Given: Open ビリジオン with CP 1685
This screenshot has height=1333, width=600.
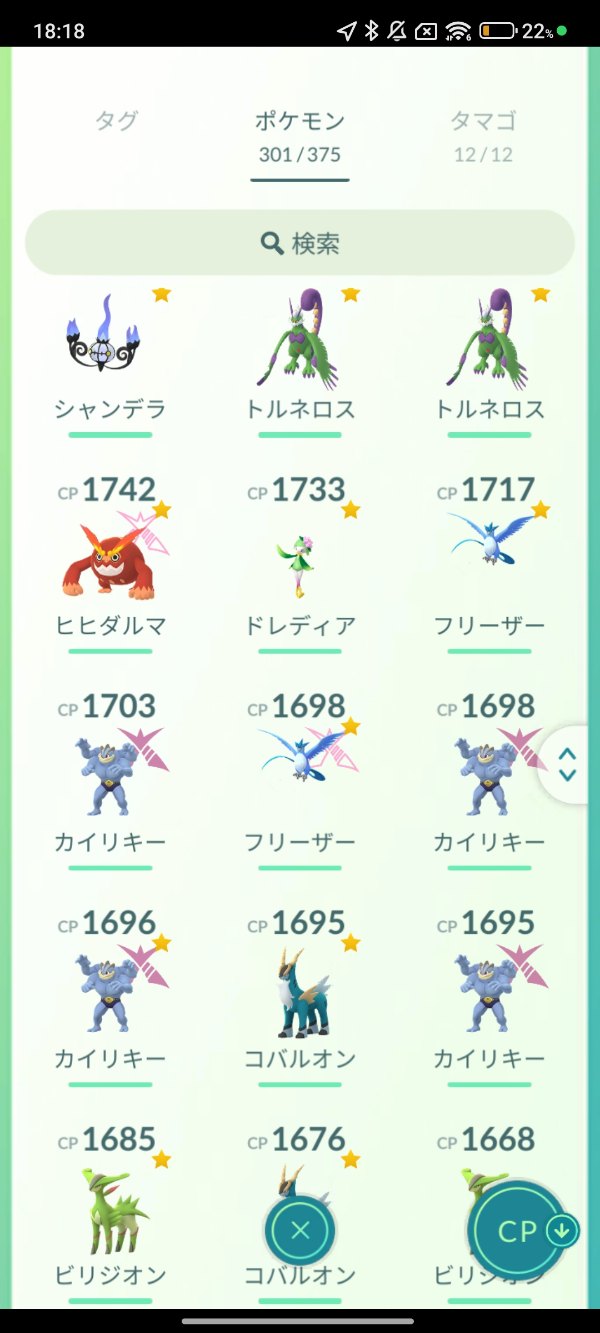Looking at the screenshot, I should 110,1212.
